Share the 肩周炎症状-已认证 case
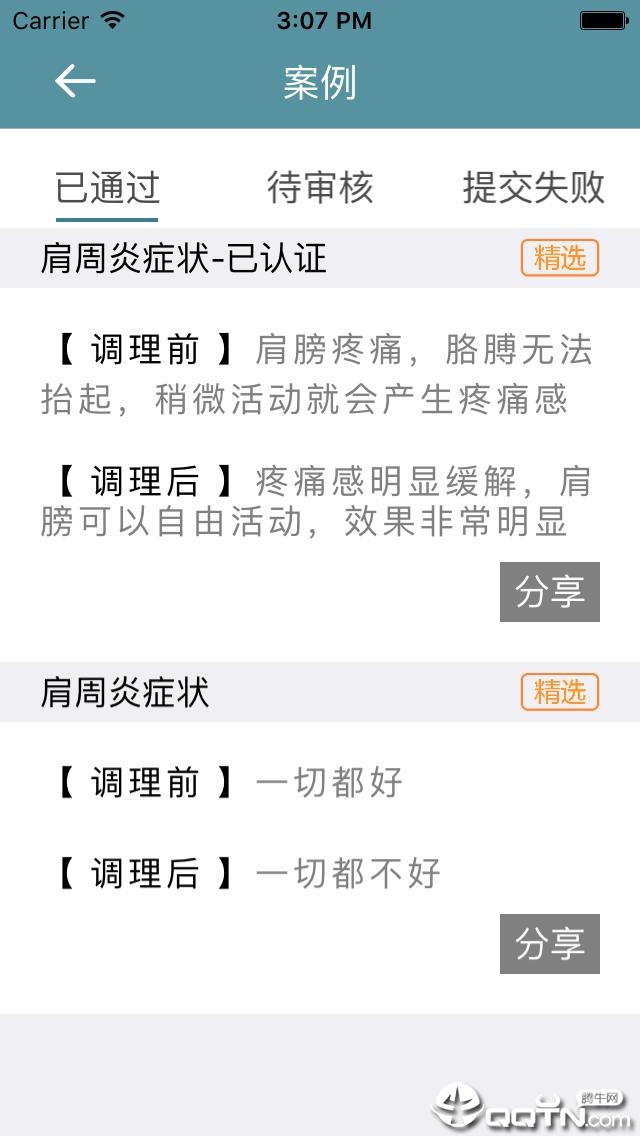The image size is (640, 1136). (x=549, y=592)
